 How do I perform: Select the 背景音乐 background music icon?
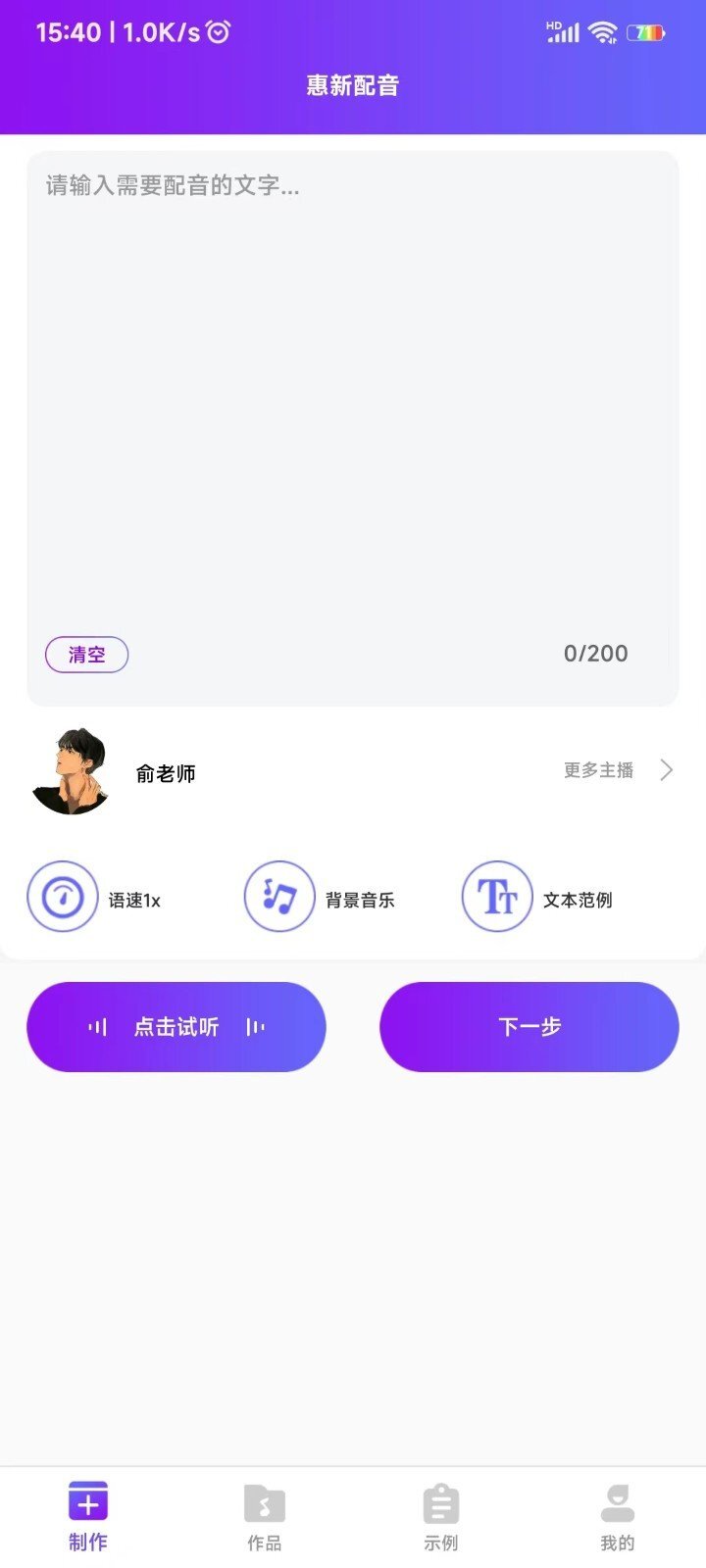pyautogui.click(x=279, y=896)
